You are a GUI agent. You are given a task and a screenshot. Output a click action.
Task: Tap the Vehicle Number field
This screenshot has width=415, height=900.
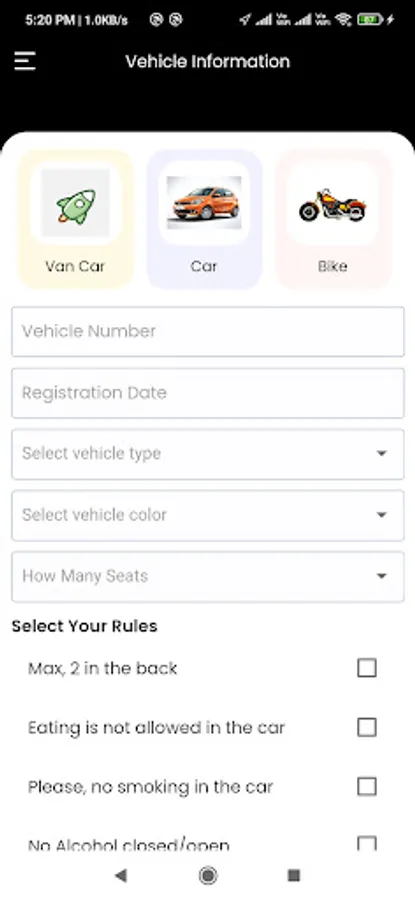(x=208, y=331)
